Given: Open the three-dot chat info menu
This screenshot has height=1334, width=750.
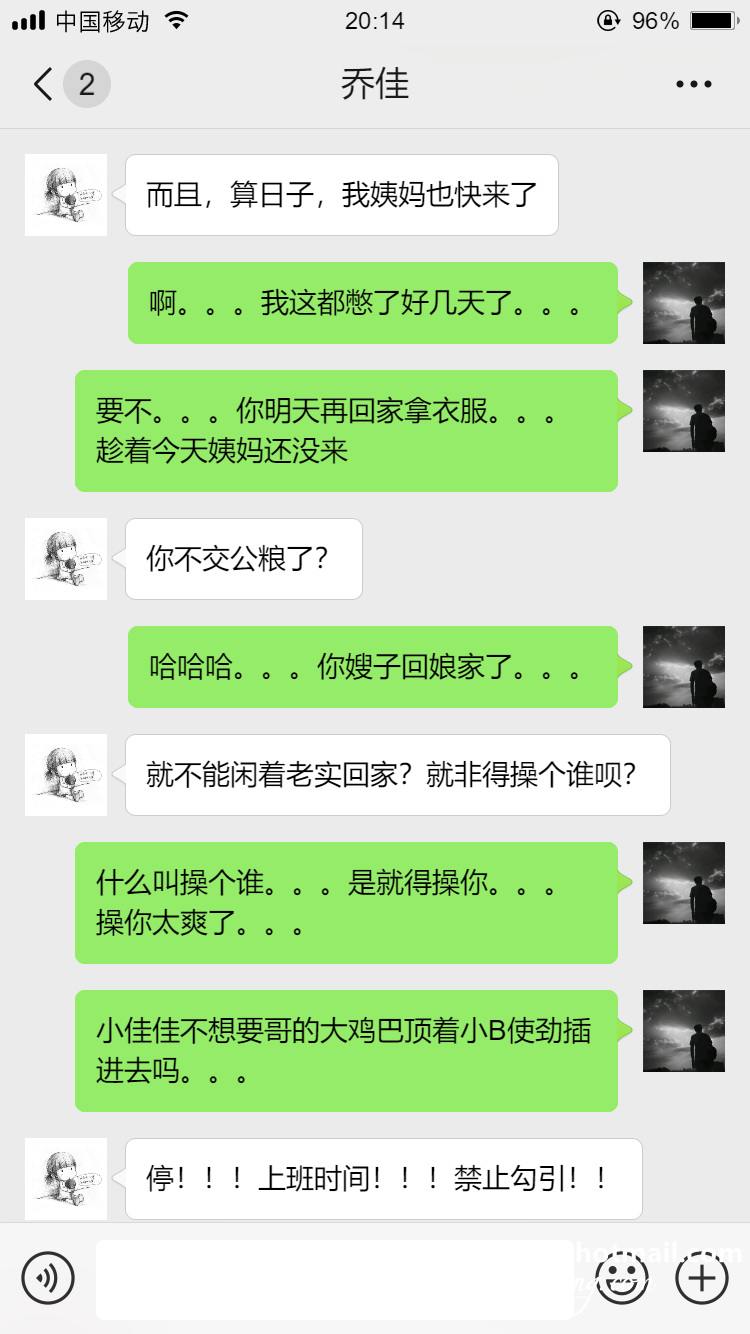Looking at the screenshot, I should 693,84.
